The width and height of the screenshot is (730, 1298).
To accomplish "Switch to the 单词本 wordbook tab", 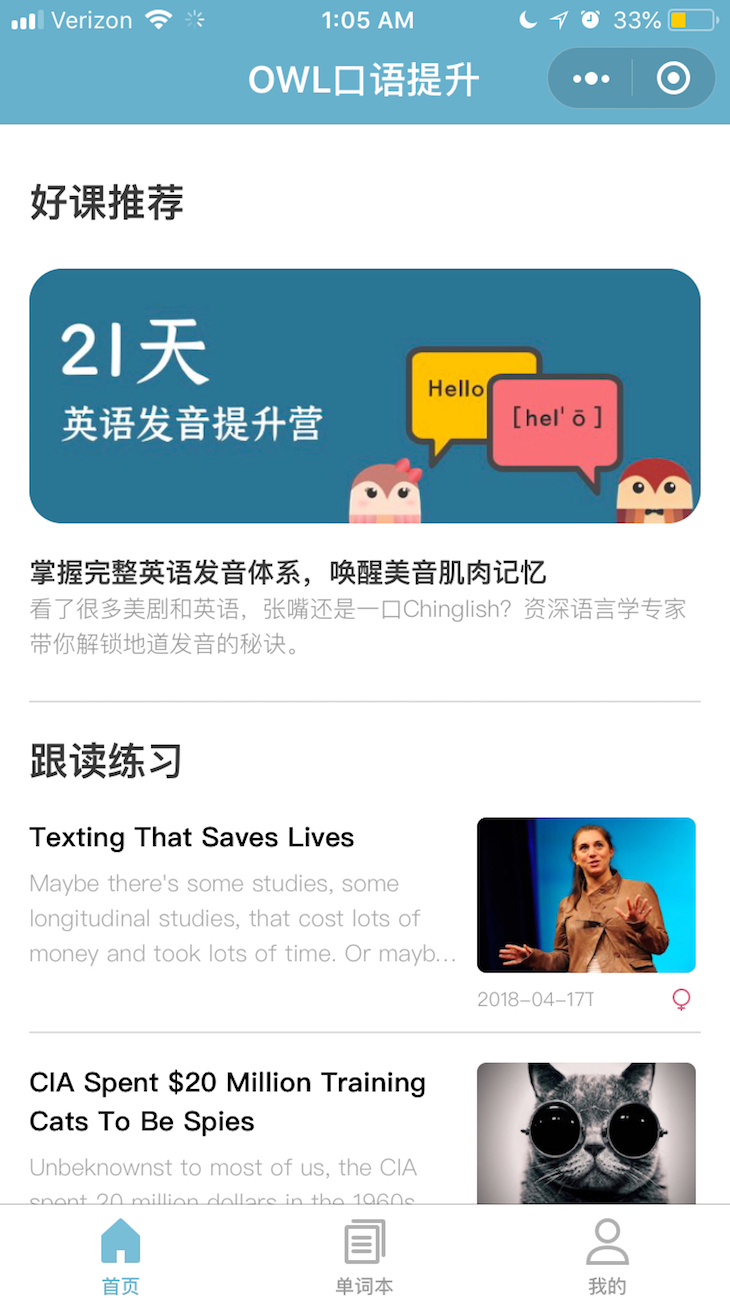I will pyautogui.click(x=364, y=1255).
